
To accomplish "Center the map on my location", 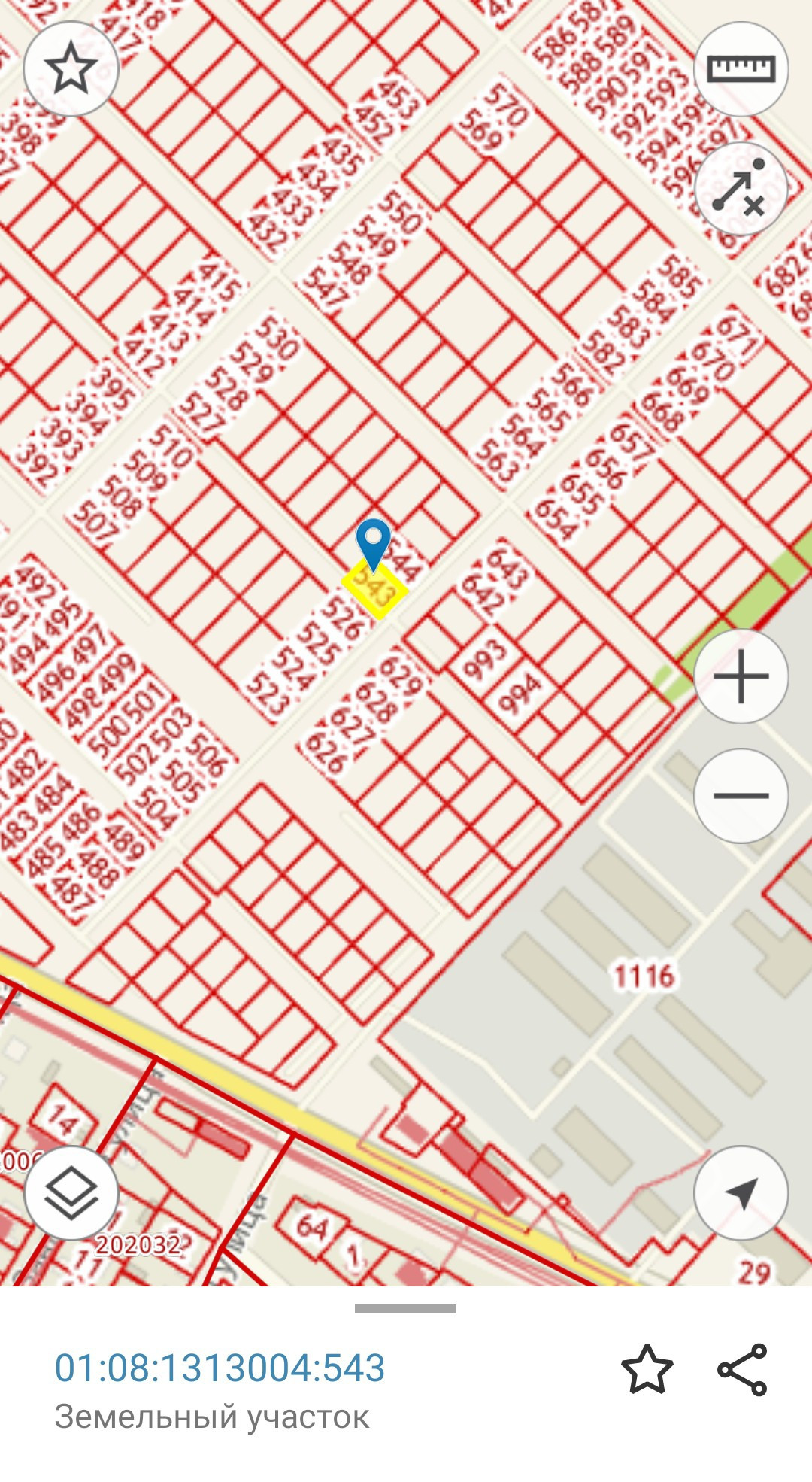I will pyautogui.click(x=741, y=1192).
